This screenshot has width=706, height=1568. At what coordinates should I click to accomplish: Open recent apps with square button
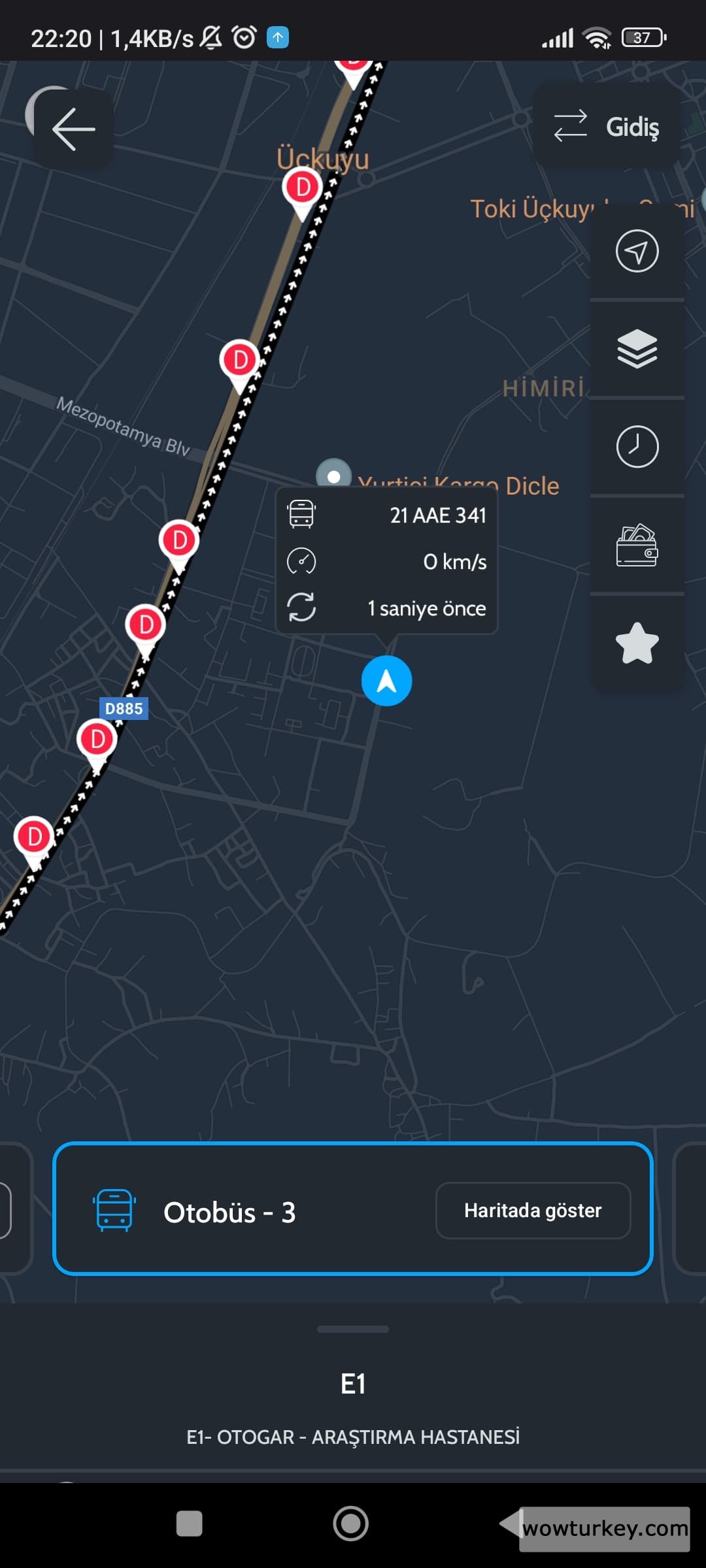click(x=189, y=1524)
